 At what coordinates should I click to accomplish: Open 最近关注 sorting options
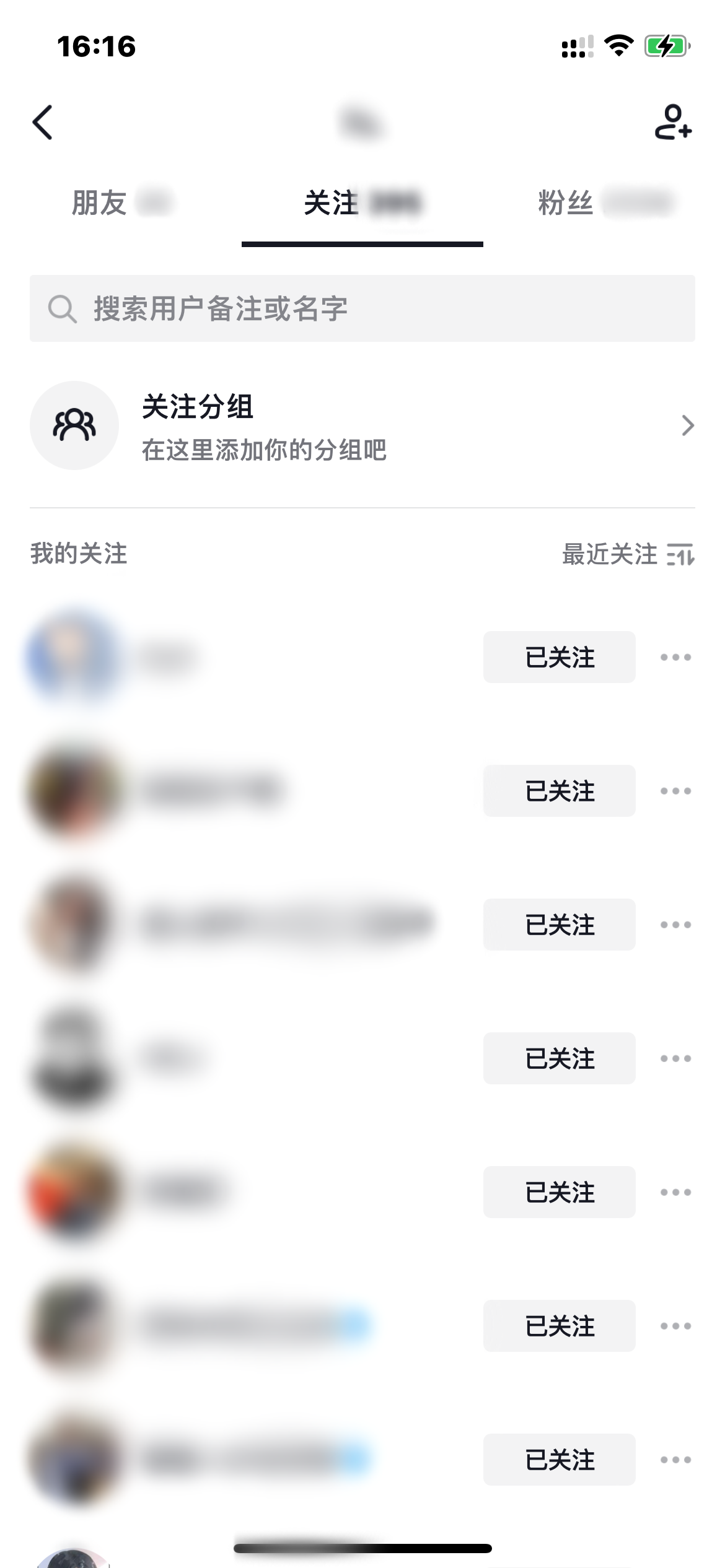click(x=609, y=555)
